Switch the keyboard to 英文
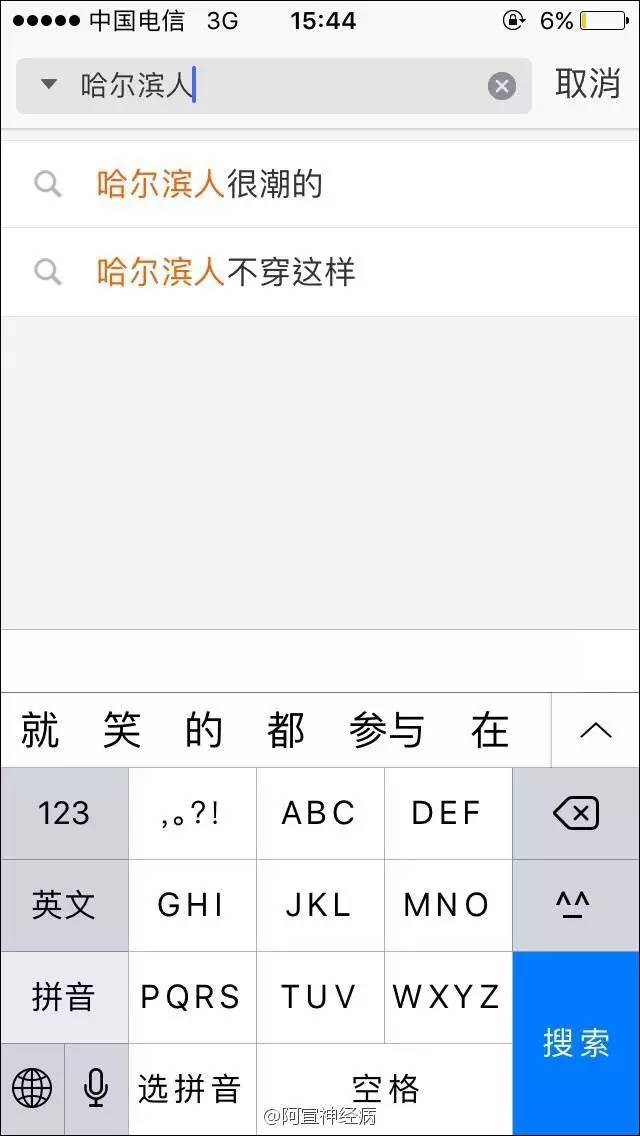Image resolution: width=640 pixels, height=1136 pixels. (x=64, y=905)
